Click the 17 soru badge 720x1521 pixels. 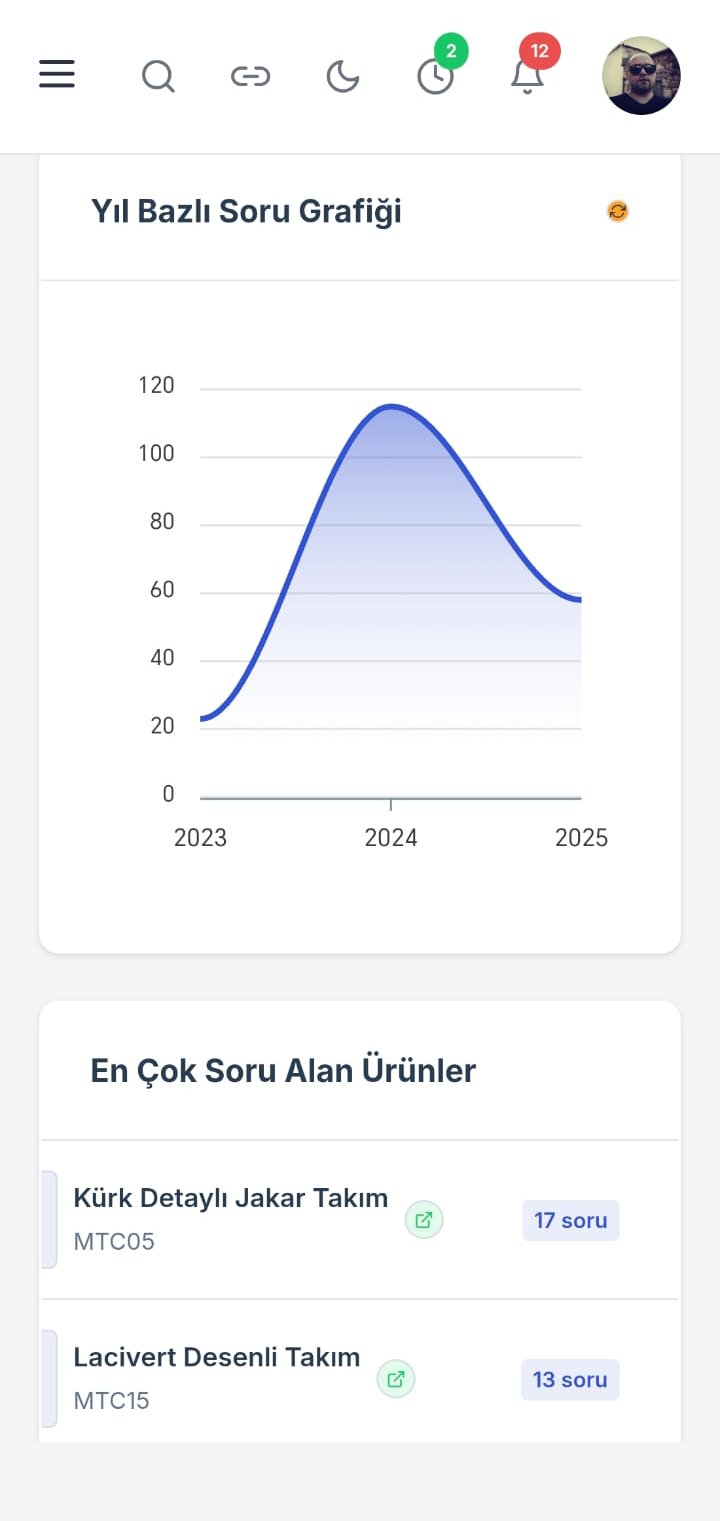pyautogui.click(x=570, y=1220)
